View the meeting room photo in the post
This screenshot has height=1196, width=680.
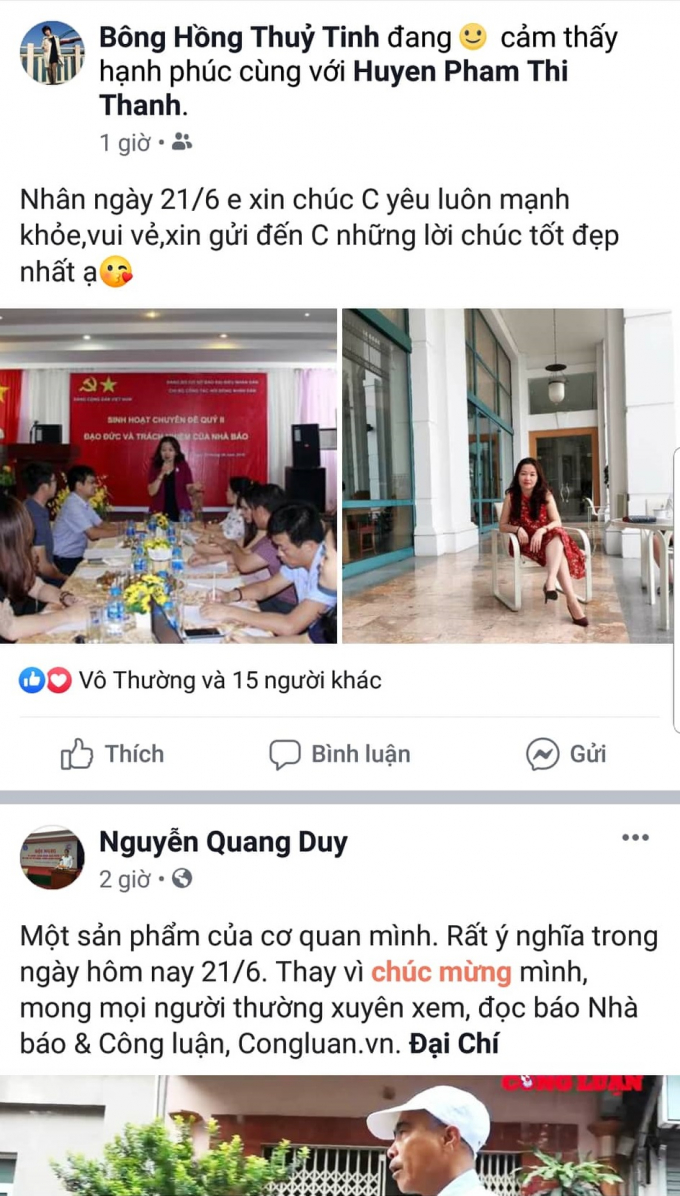coord(168,476)
